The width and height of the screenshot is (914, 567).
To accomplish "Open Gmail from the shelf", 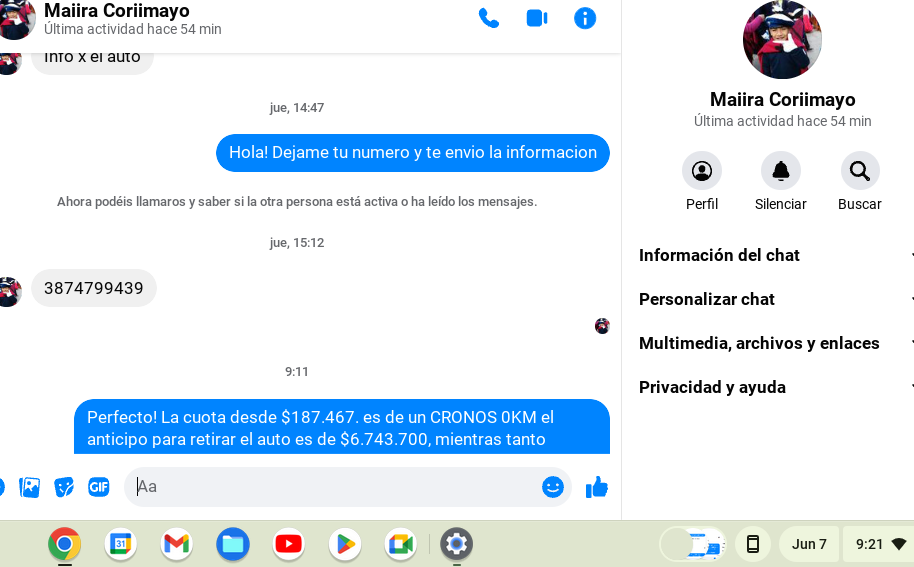I will (x=176, y=544).
